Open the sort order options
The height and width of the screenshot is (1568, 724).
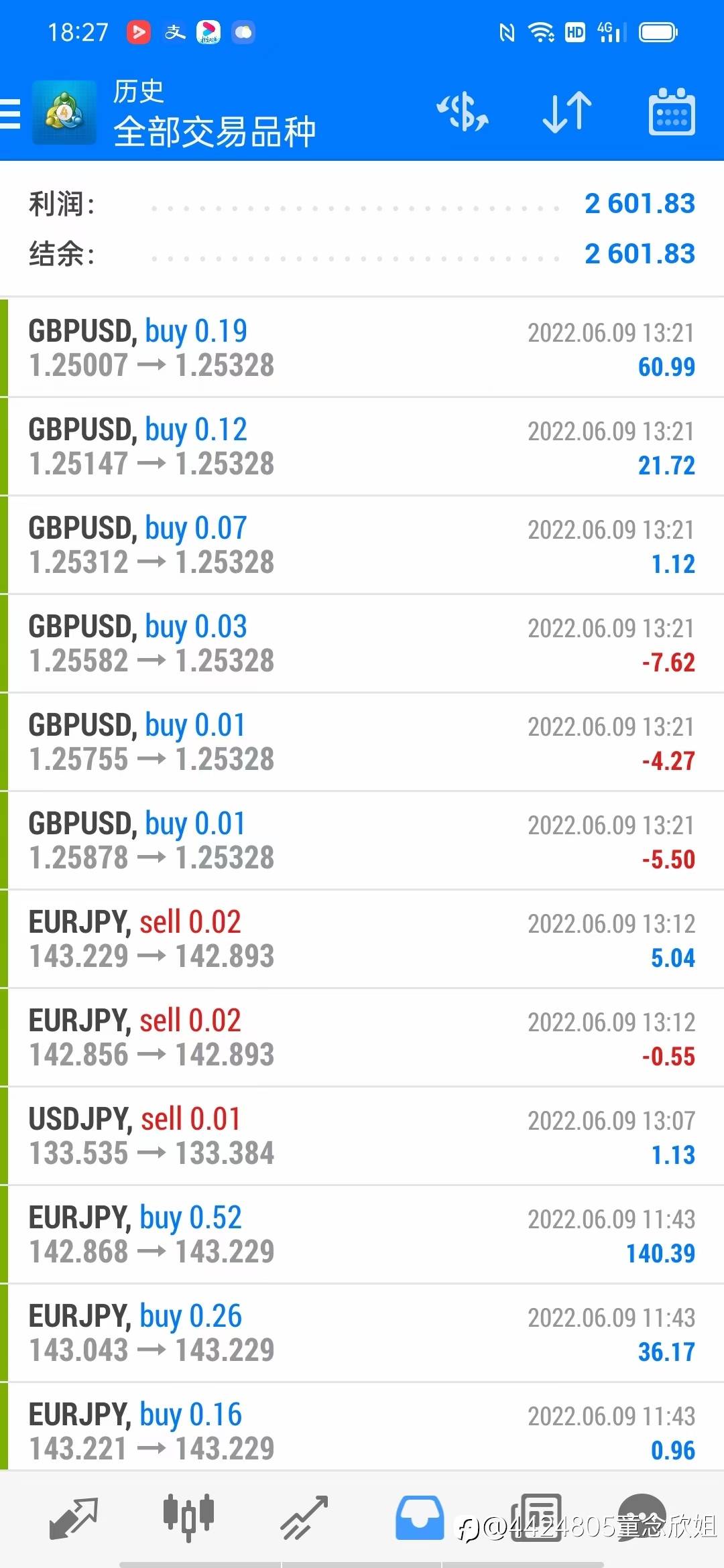(x=567, y=112)
